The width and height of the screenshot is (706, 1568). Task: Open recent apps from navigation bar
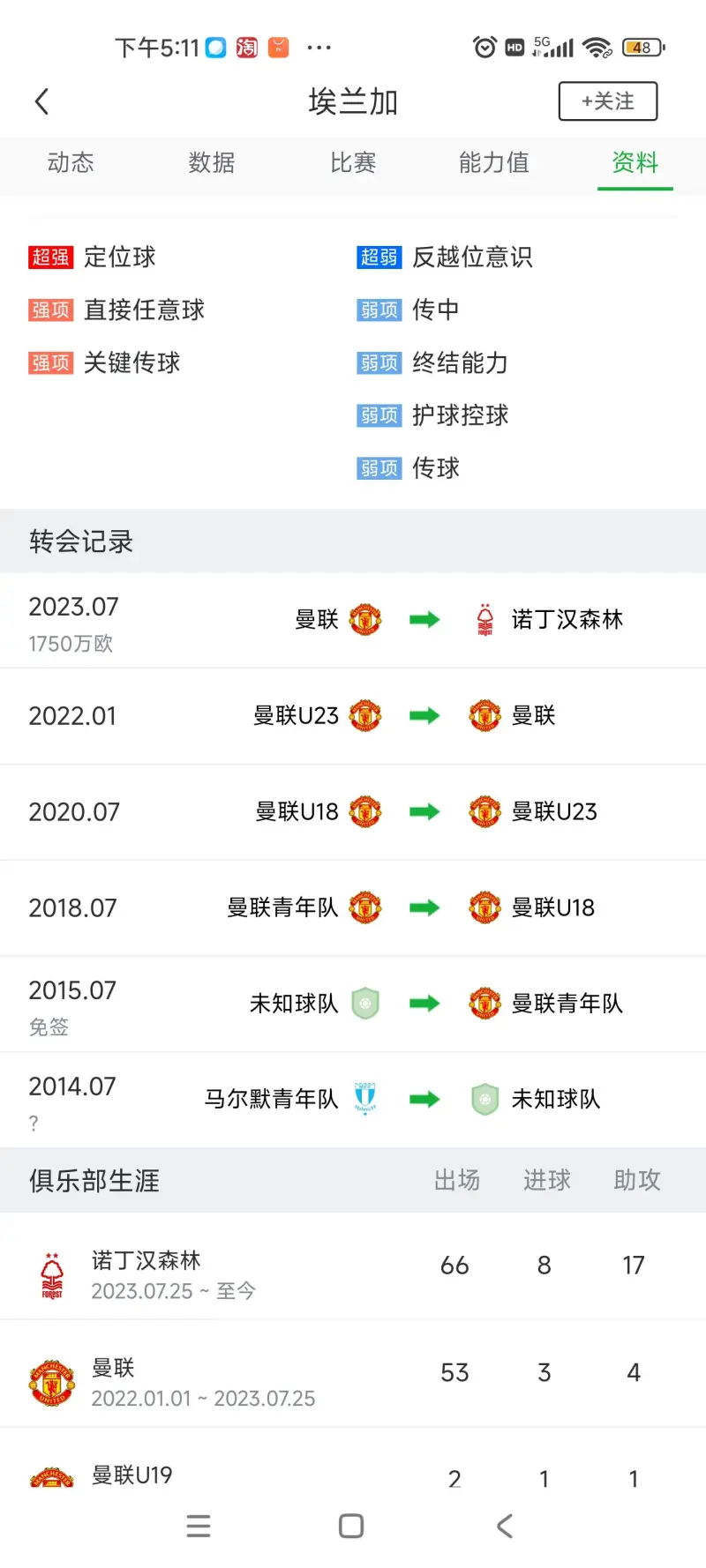click(x=199, y=1527)
